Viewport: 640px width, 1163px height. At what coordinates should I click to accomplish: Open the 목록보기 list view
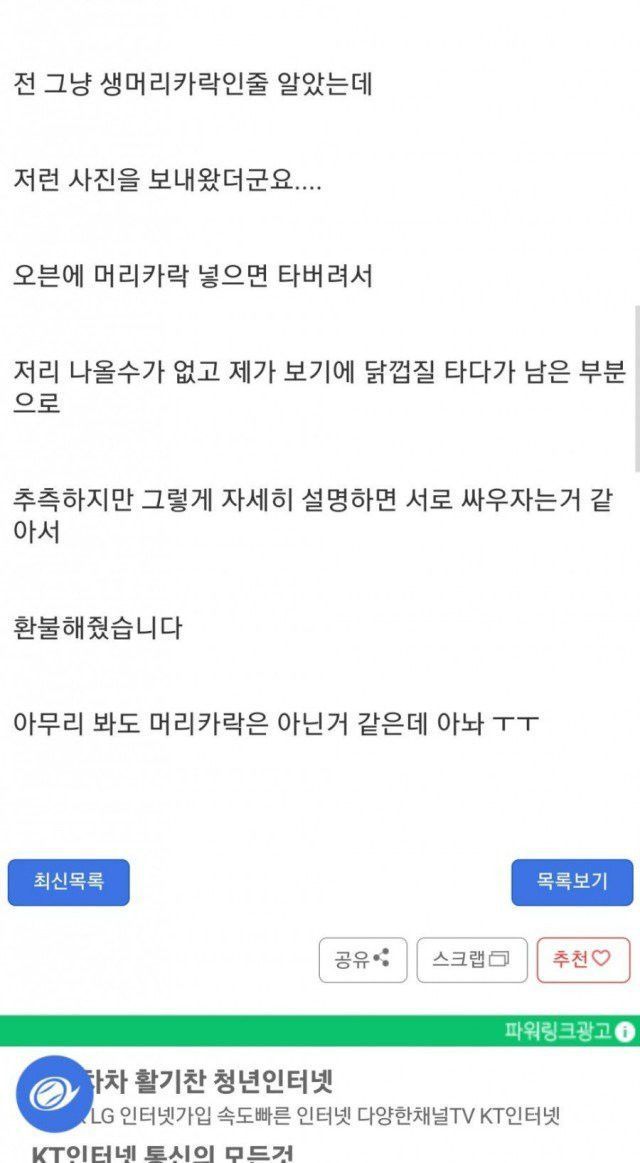pos(572,882)
